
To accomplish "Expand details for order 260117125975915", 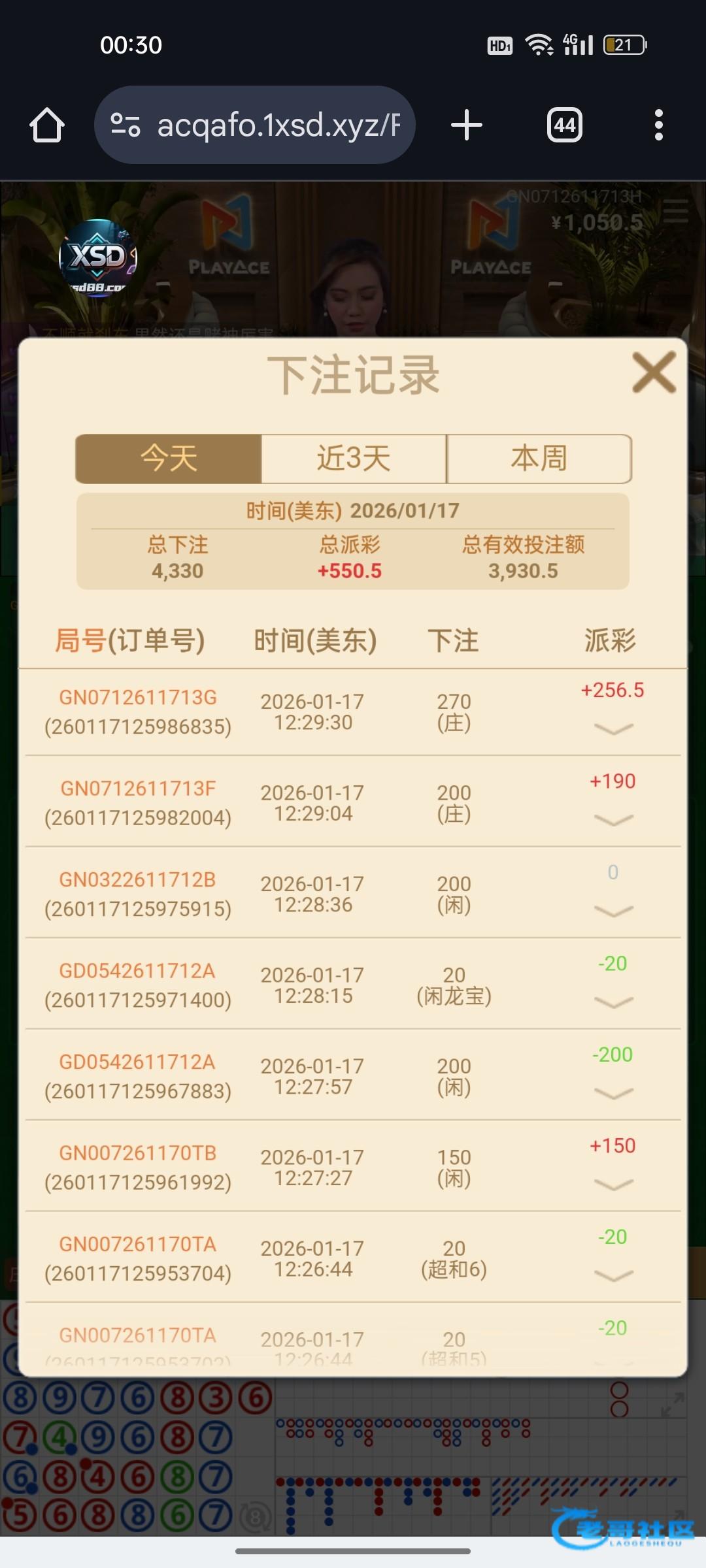I will click(x=613, y=911).
